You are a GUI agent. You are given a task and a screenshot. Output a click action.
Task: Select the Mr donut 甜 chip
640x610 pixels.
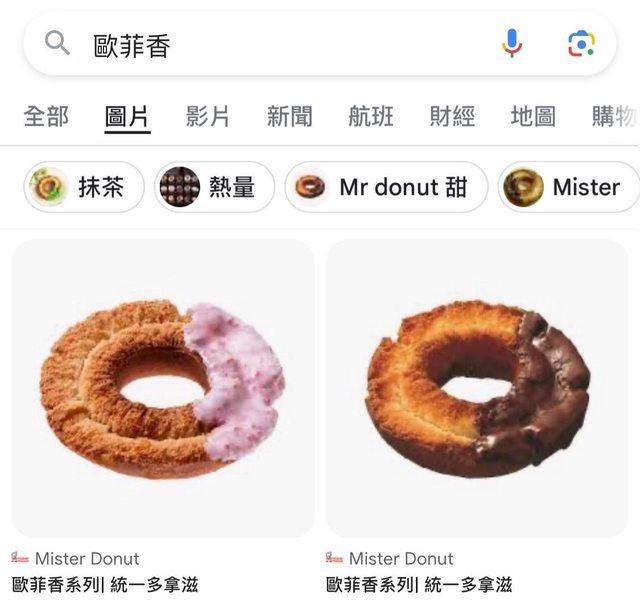click(x=386, y=187)
